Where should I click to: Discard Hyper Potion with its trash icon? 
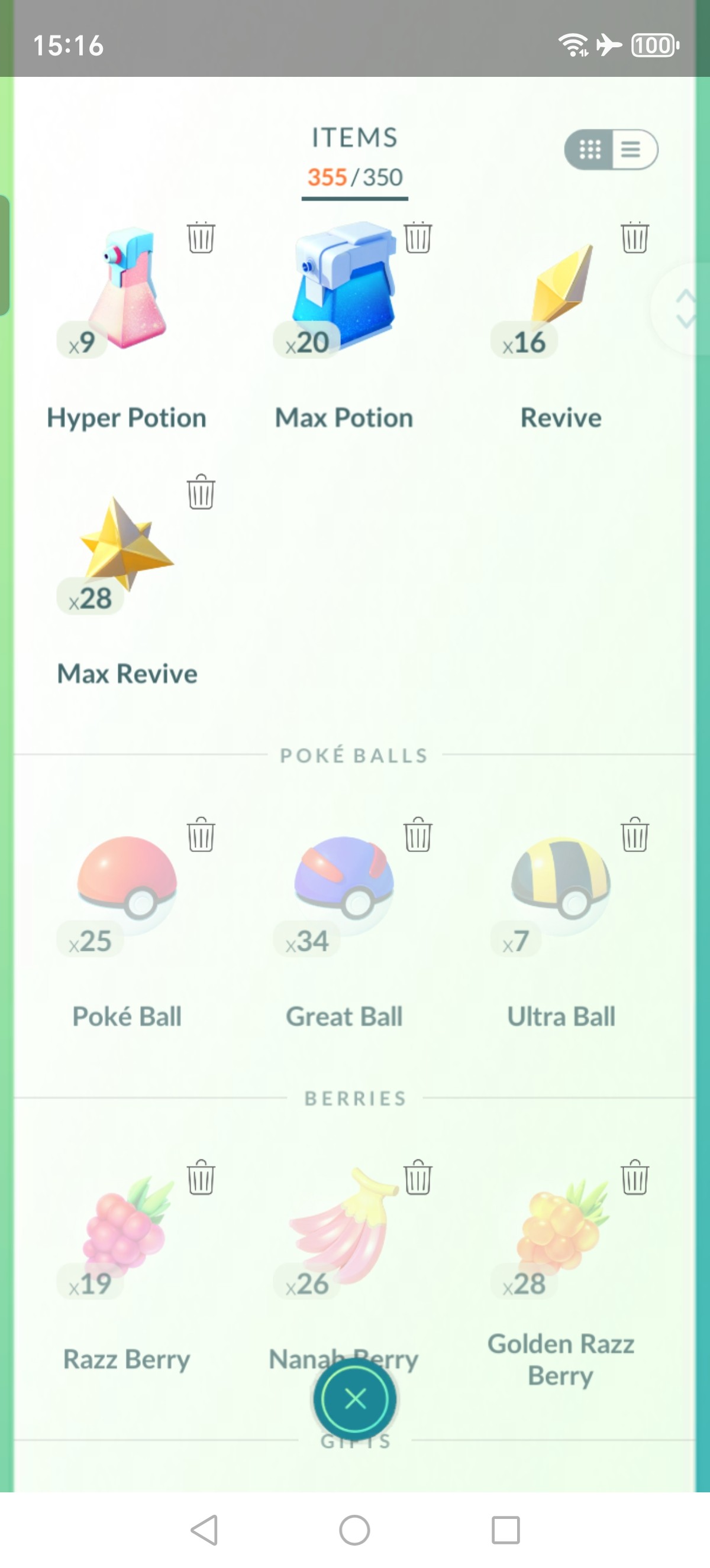click(201, 237)
